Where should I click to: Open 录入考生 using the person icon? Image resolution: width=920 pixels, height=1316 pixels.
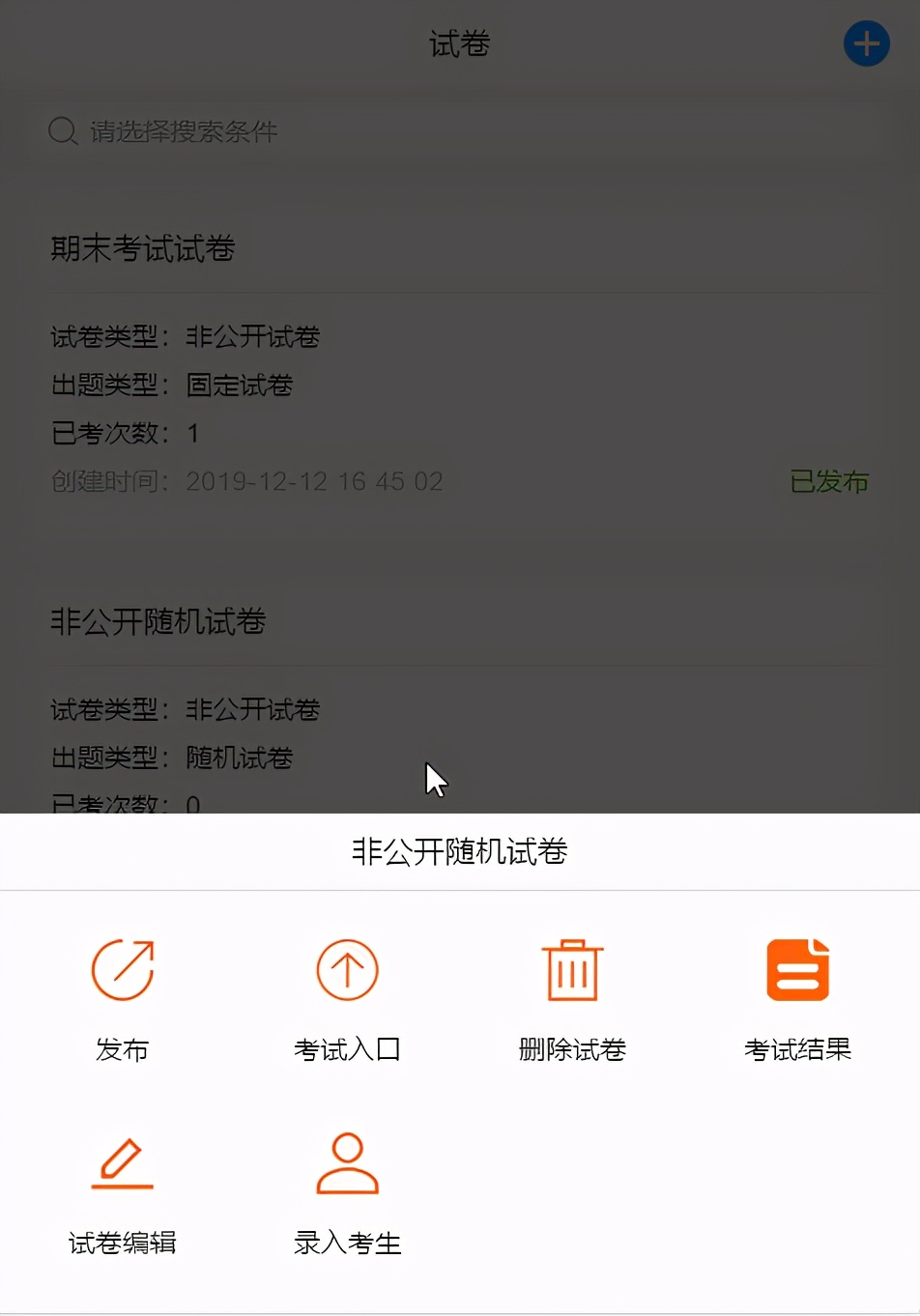pos(347,1162)
